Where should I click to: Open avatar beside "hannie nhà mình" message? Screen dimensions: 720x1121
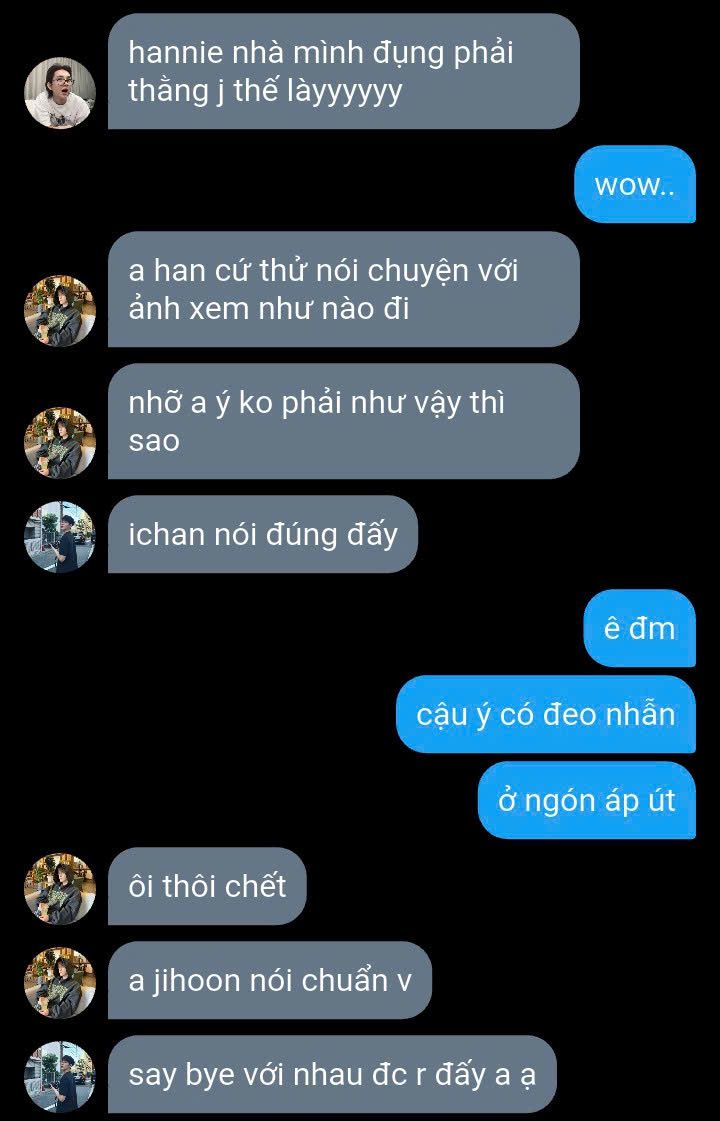click(60, 93)
